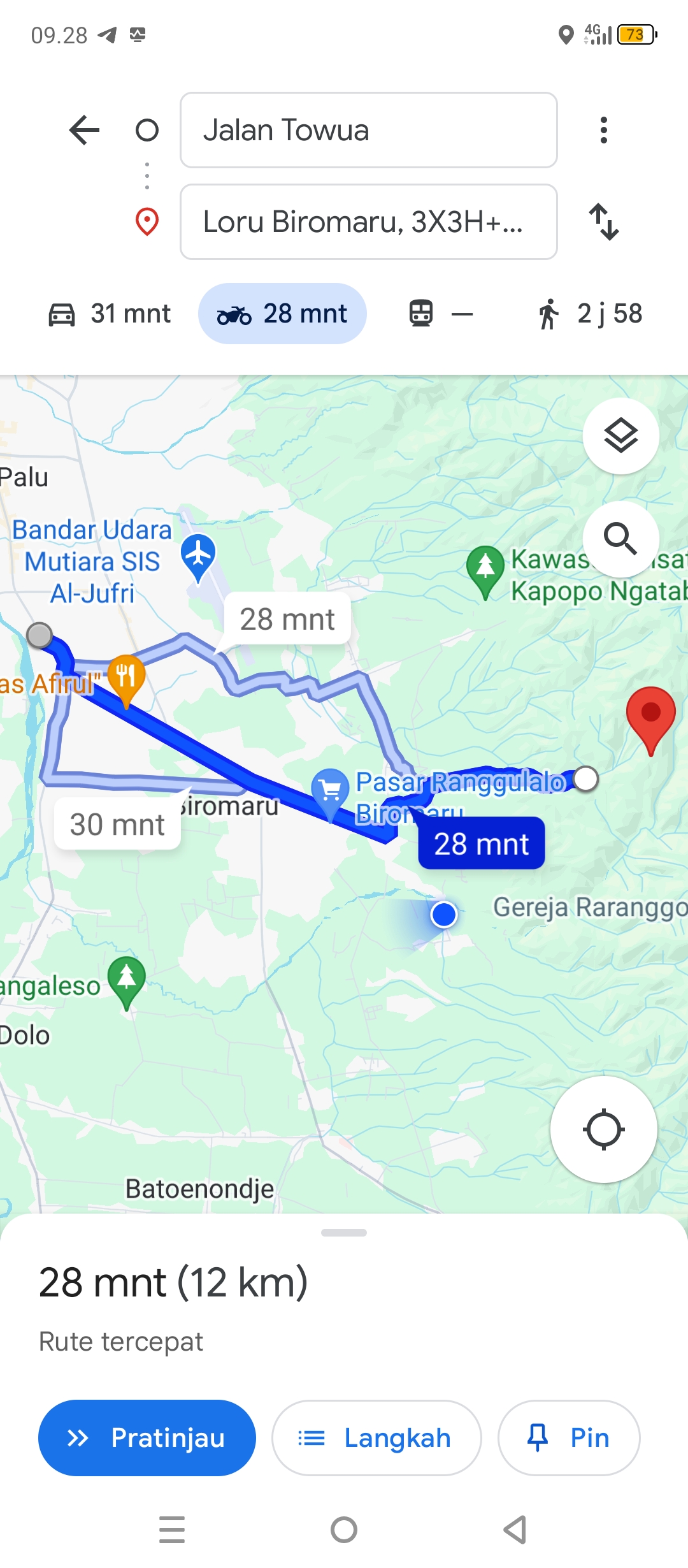Go to the system home screen

[x=344, y=1530]
